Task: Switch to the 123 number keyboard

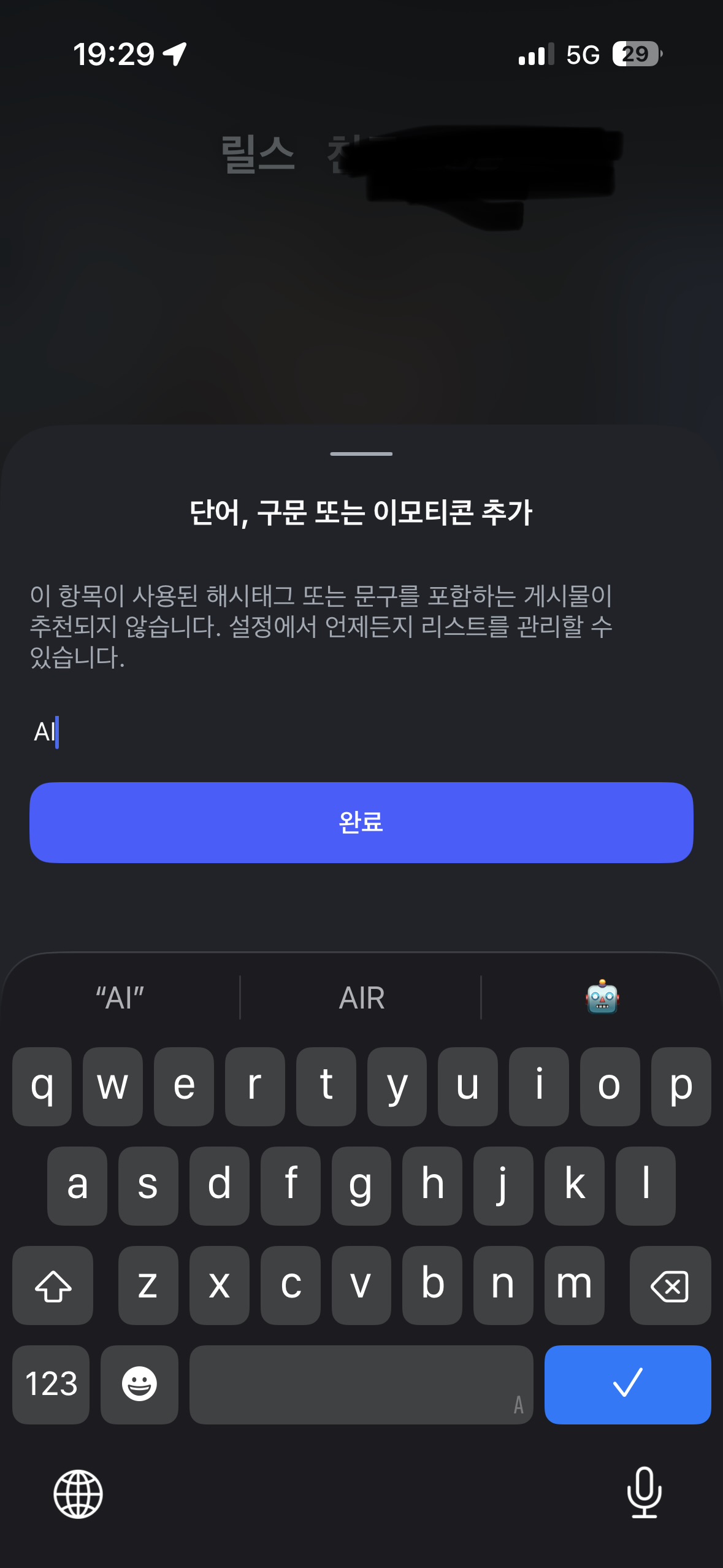Action: [x=51, y=1384]
